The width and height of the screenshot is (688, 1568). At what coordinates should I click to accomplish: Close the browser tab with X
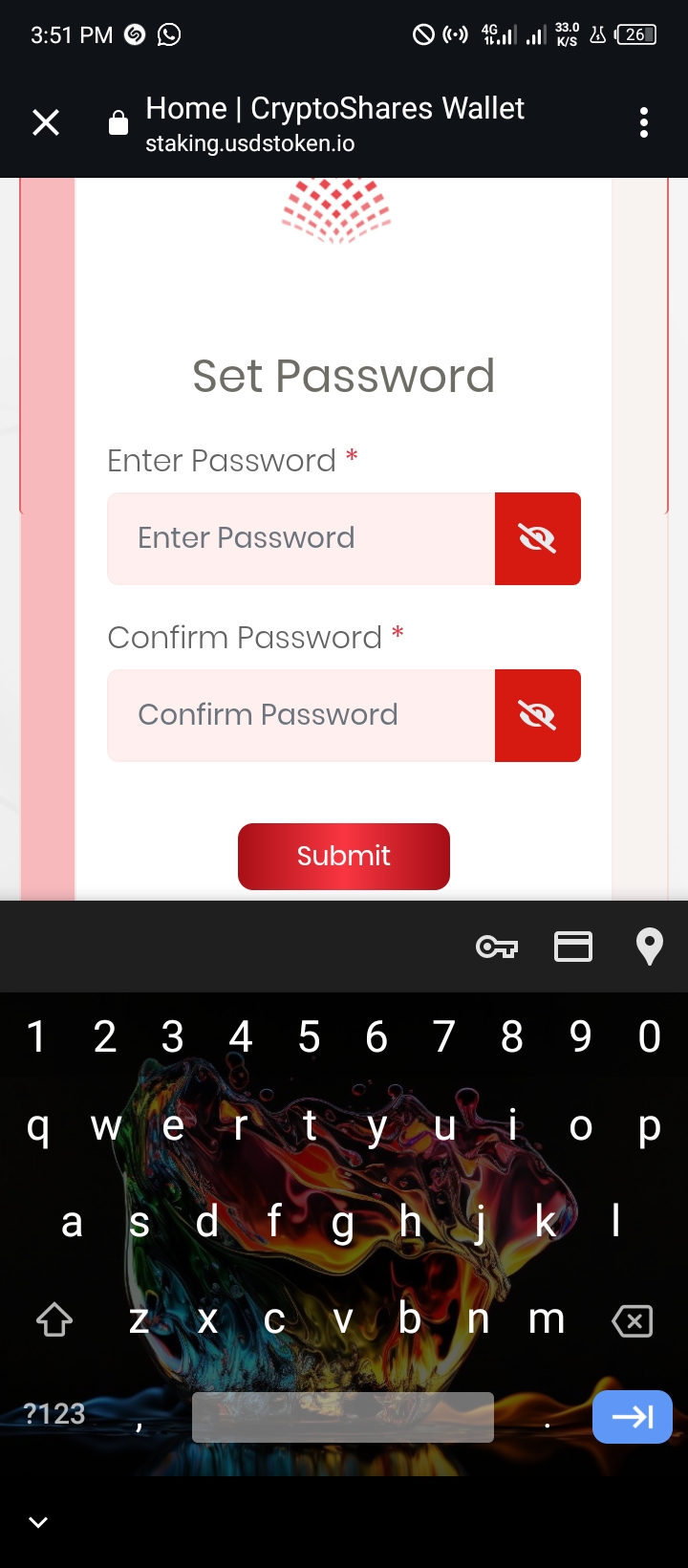coord(46,122)
